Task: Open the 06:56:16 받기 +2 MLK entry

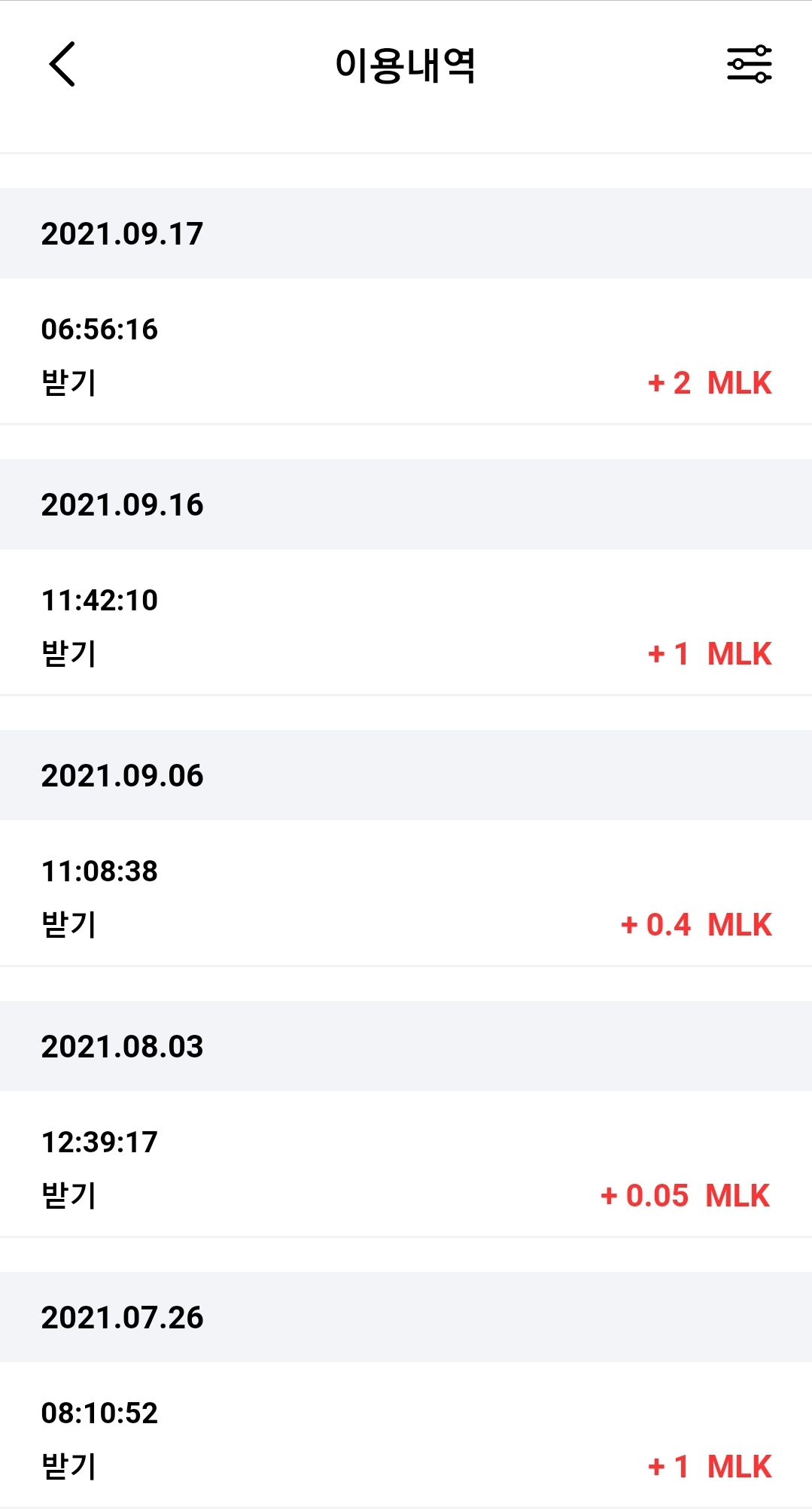Action: pos(406,351)
